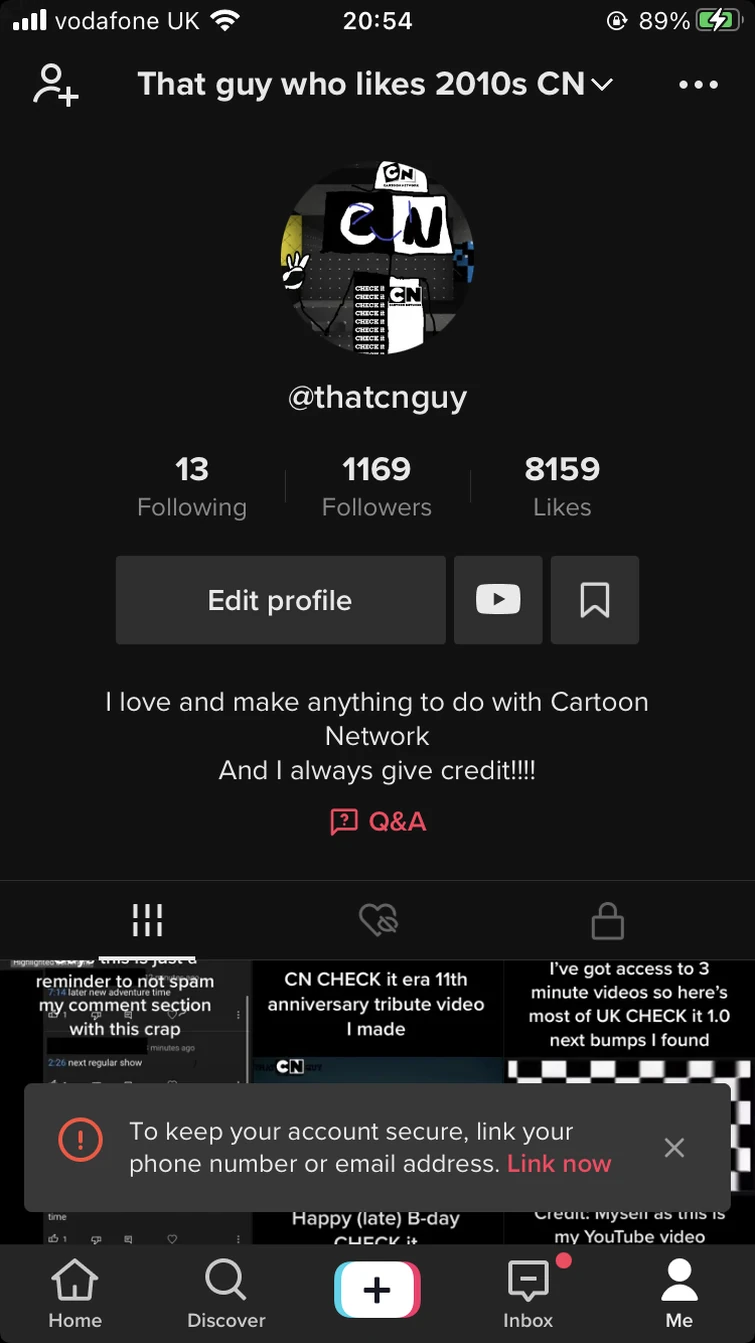Tap the CN profile picture
Viewport: 755px width, 1343px height.
click(x=377, y=259)
